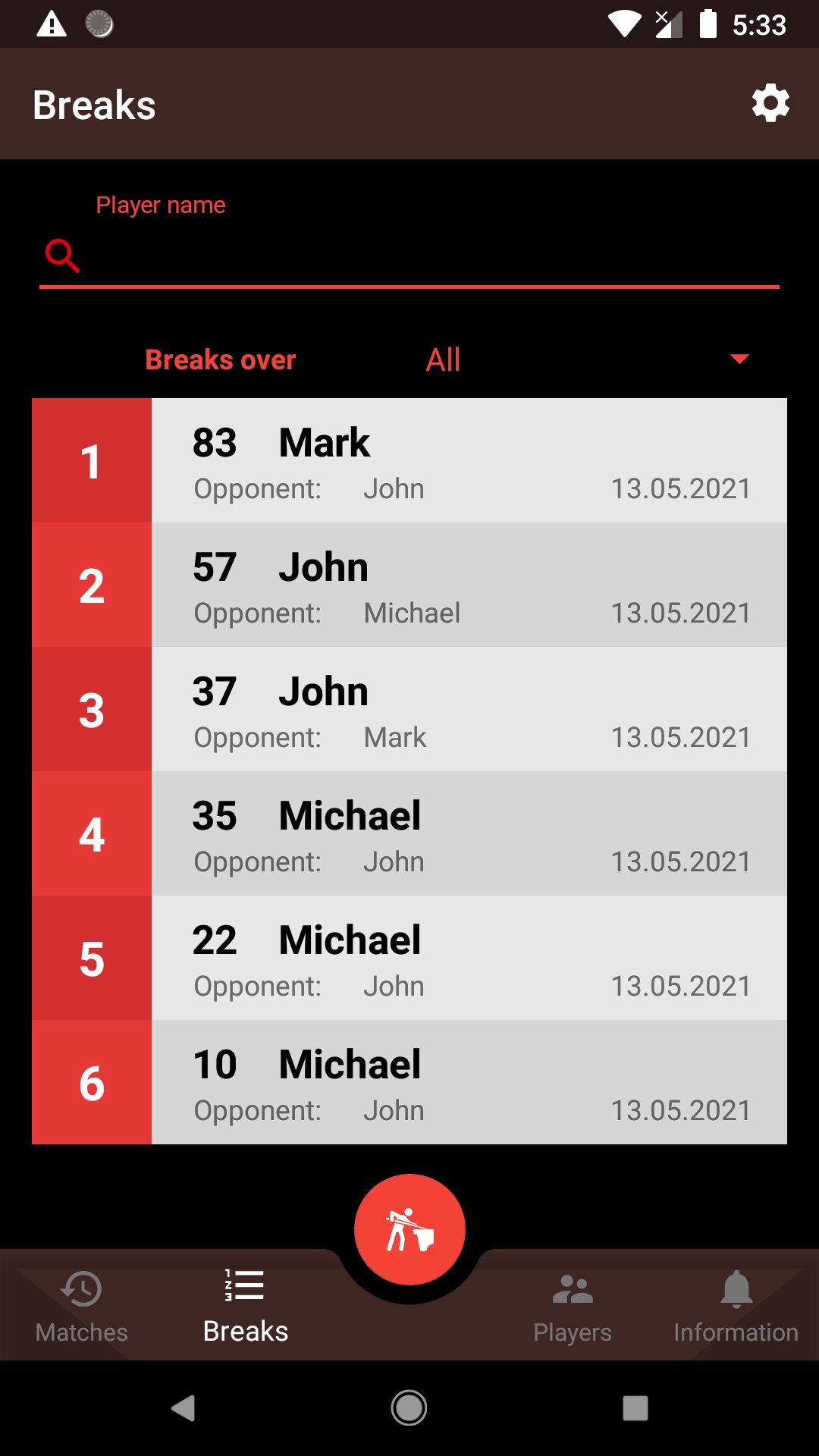Open John's 37 break entry
The image size is (819, 1456).
(x=469, y=709)
